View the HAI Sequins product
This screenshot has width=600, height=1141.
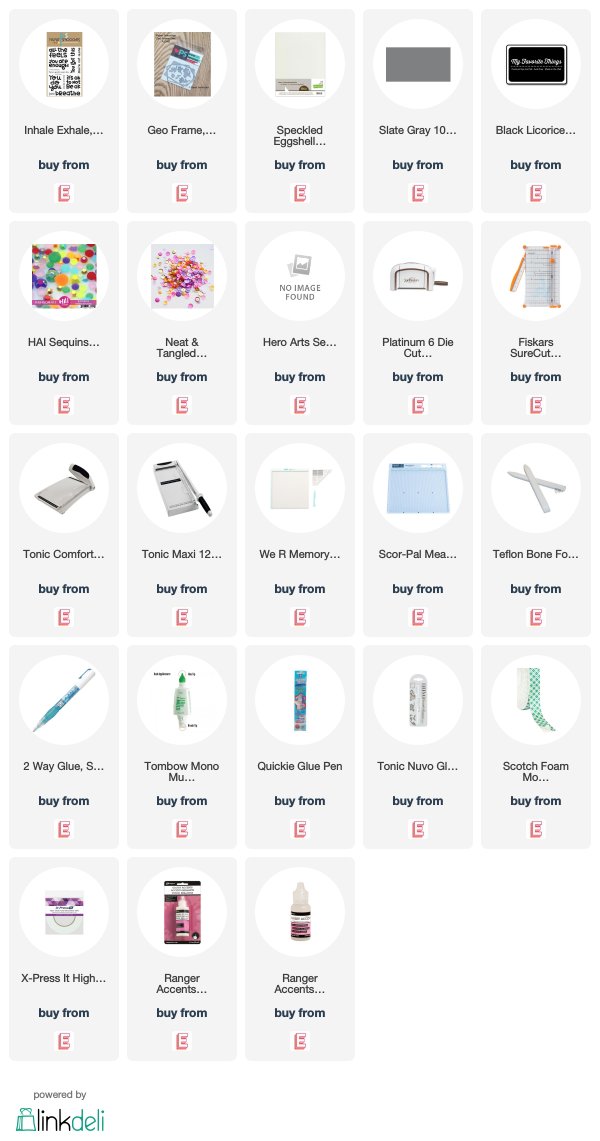coord(64,276)
